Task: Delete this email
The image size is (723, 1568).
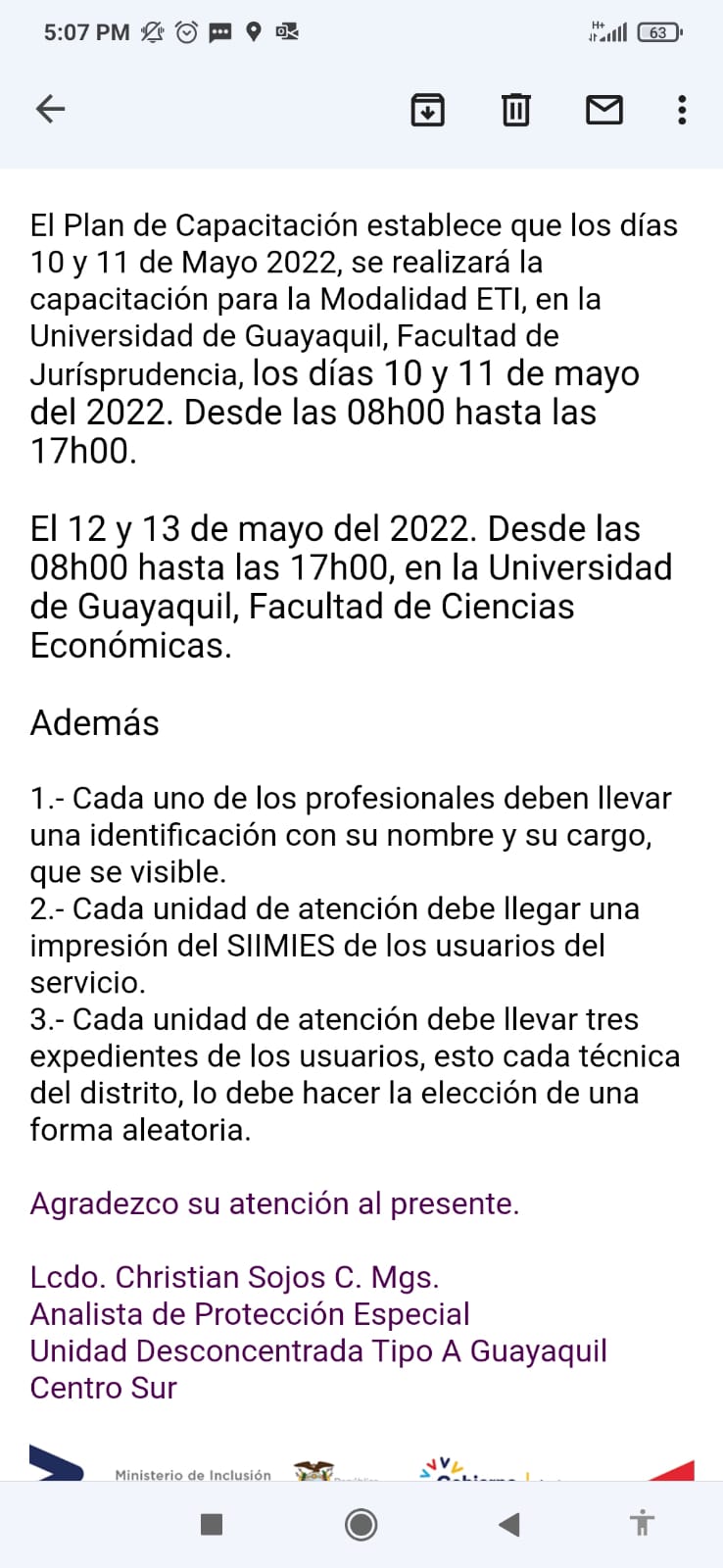Action: 515,109
